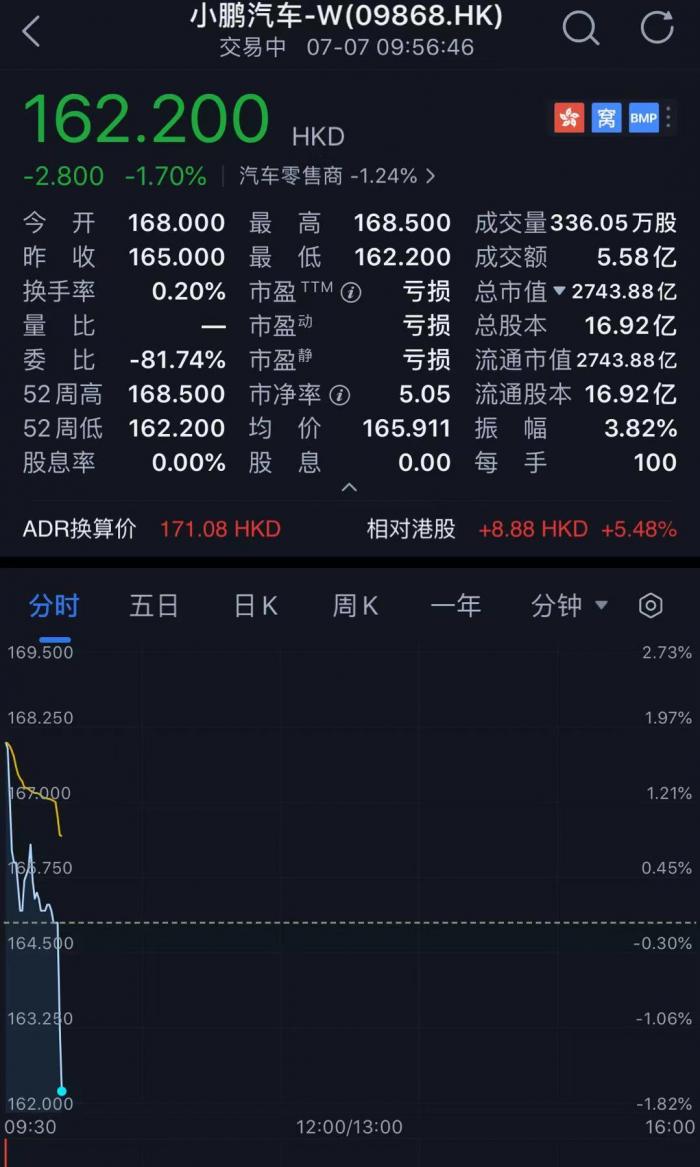Image resolution: width=700 pixels, height=1167 pixels.
Task: Go back using the top-left arrow
Action: tap(32, 31)
